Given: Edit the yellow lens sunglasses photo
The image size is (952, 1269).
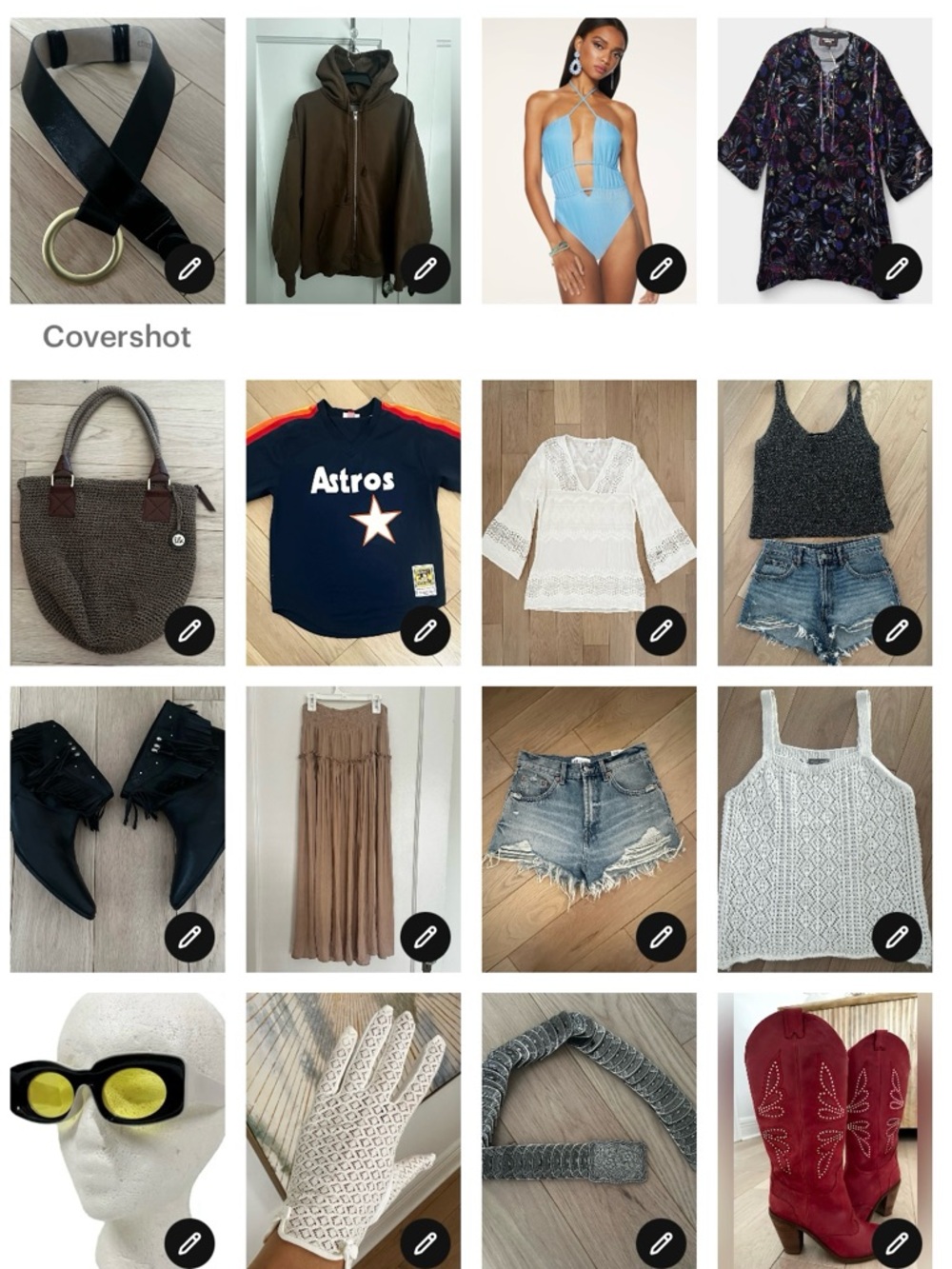Looking at the screenshot, I should click(189, 1242).
